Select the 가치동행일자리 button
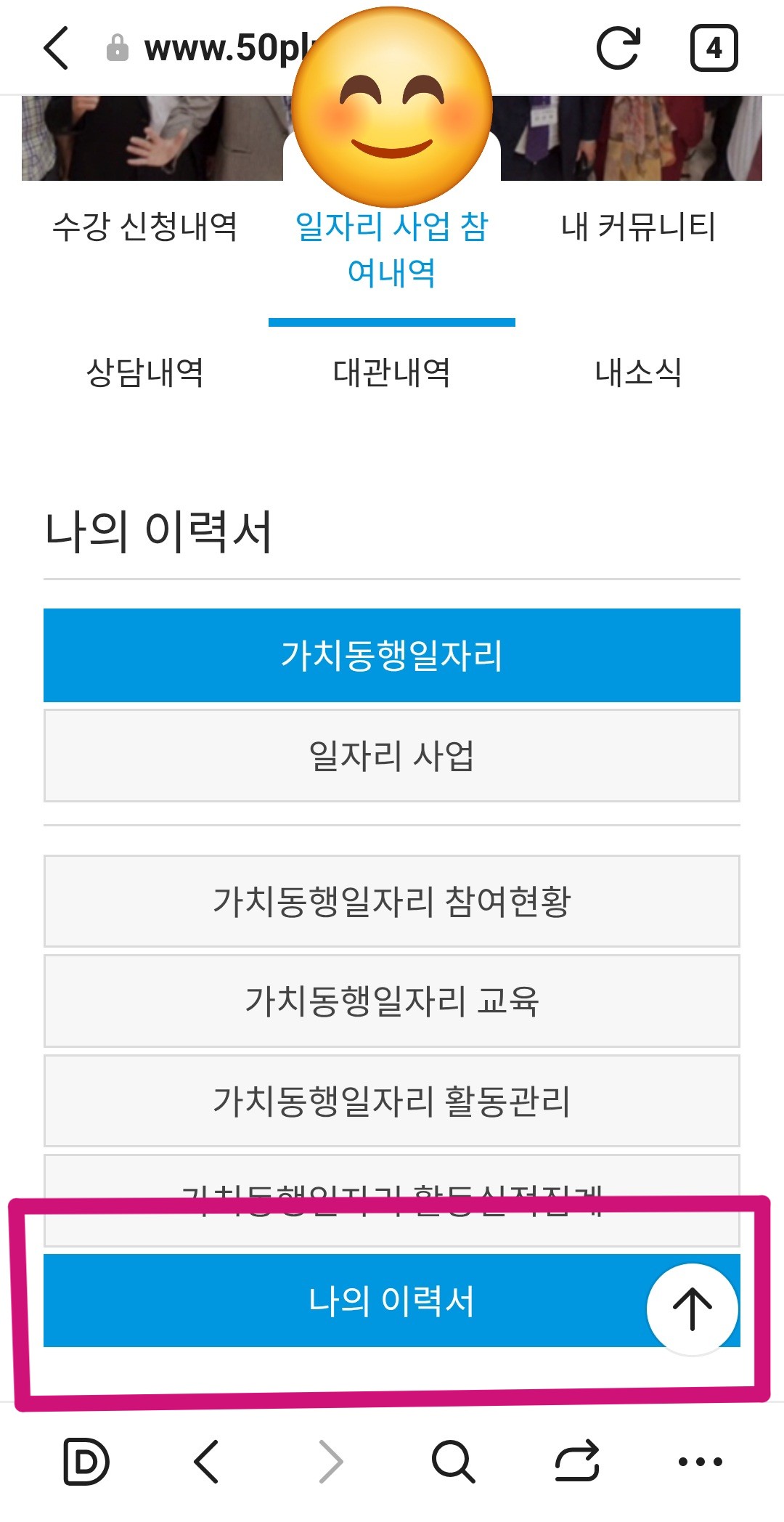This screenshot has height=1522, width=784. tap(392, 655)
